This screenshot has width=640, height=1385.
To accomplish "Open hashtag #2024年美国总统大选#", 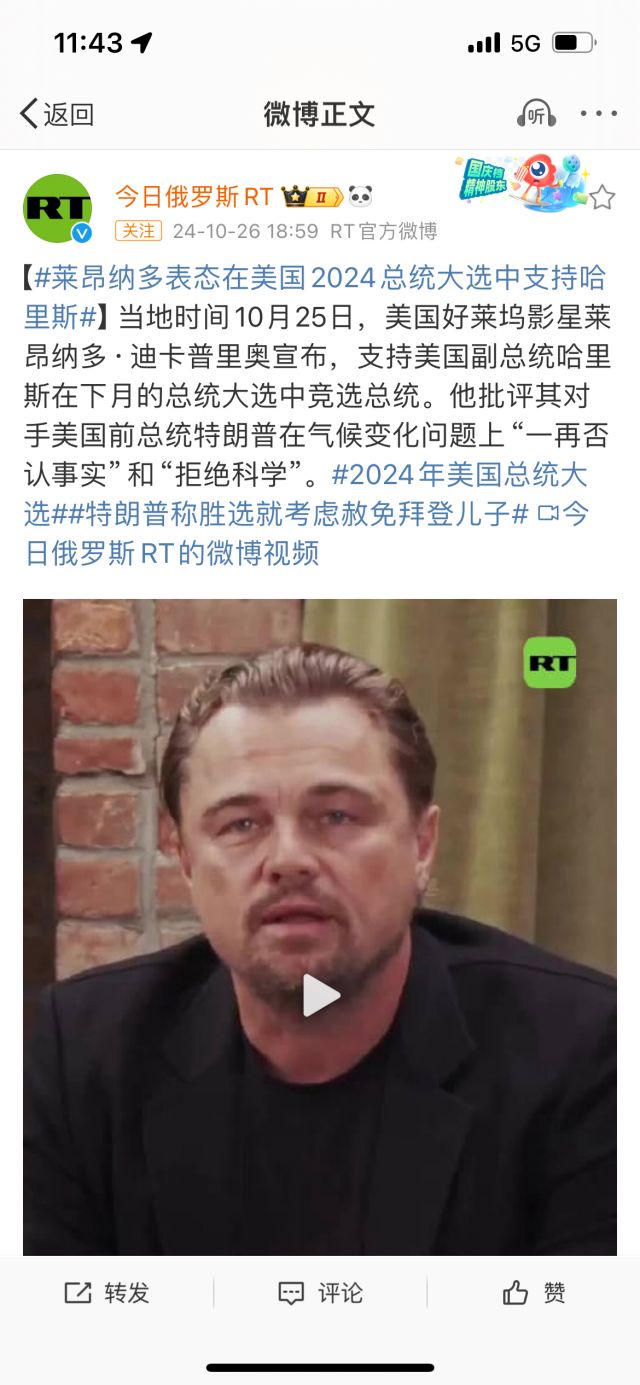I will 460,474.
